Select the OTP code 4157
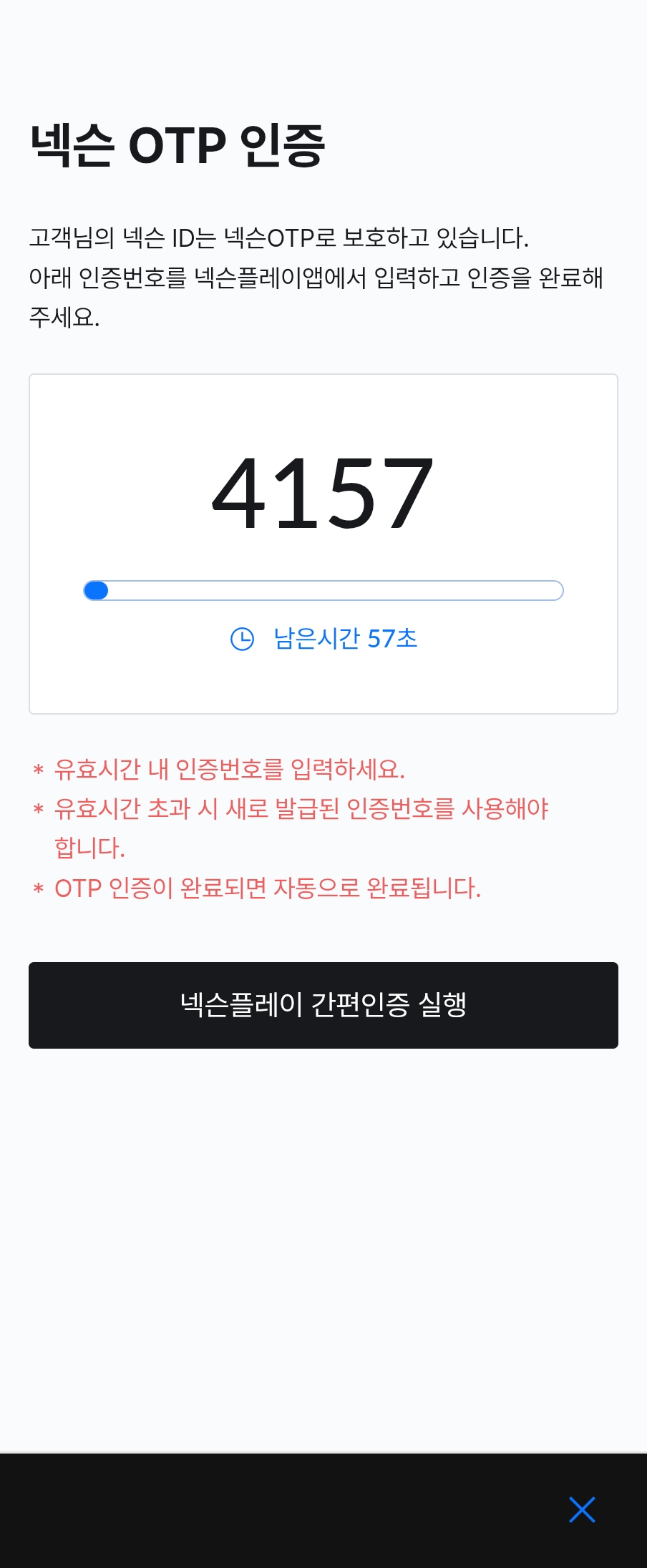 322,494
